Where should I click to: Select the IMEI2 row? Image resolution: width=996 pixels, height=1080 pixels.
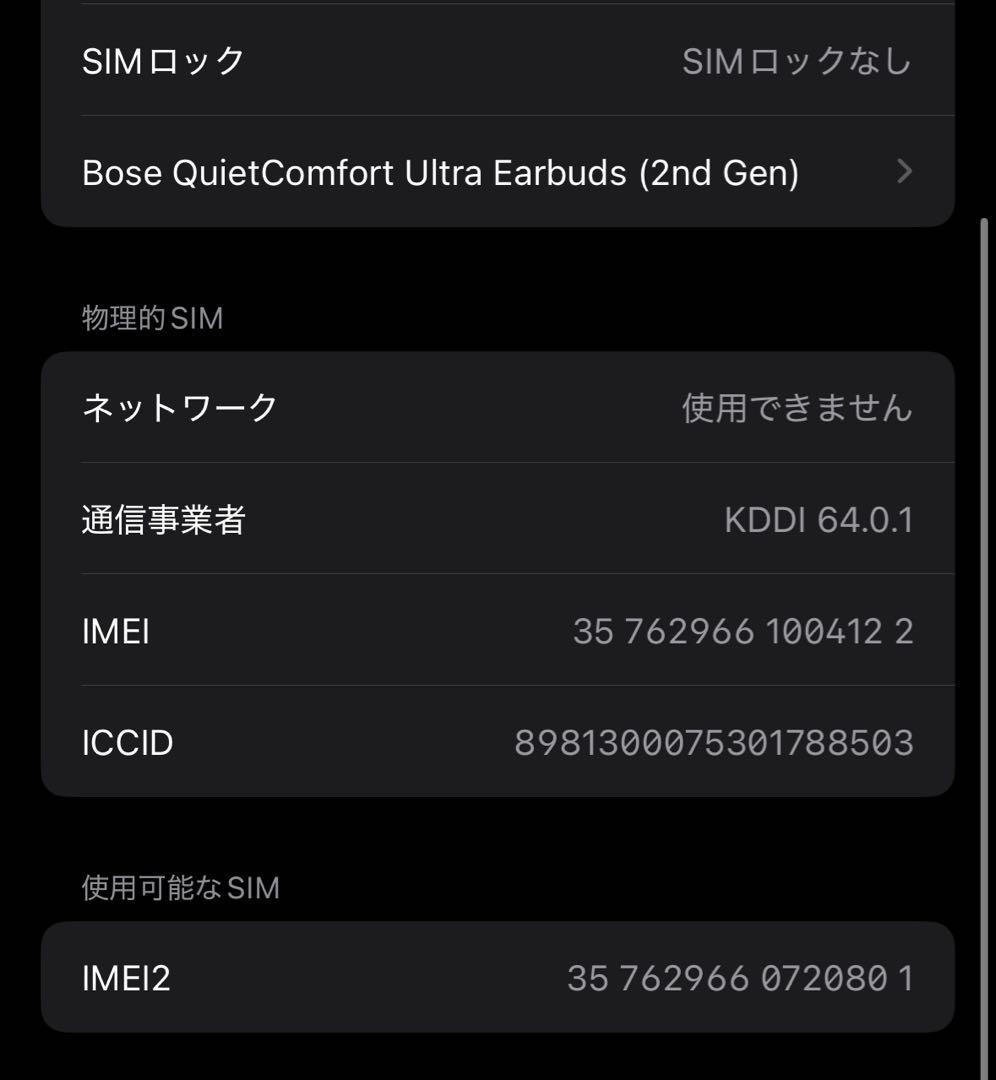pos(497,977)
